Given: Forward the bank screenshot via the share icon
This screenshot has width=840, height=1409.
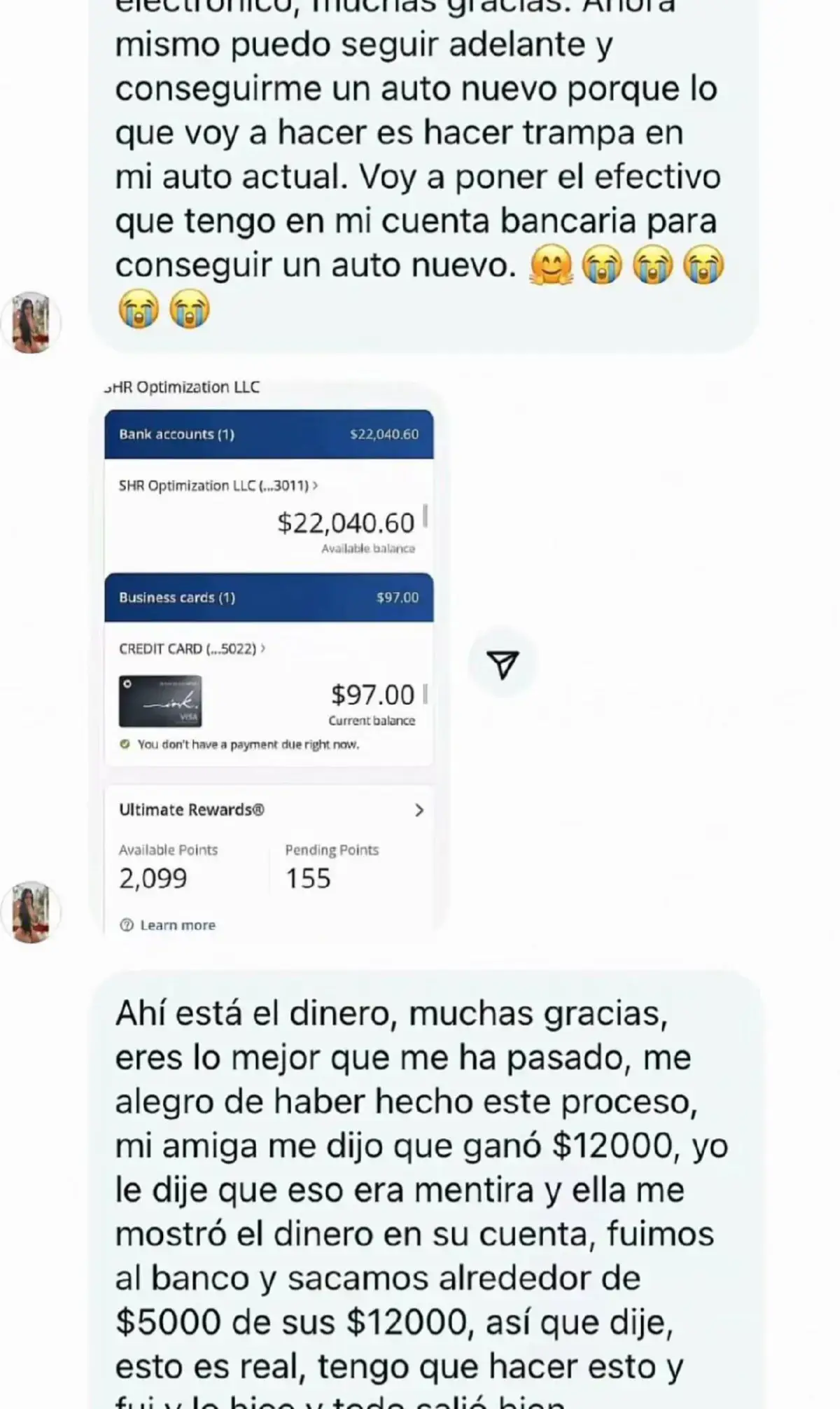Looking at the screenshot, I should [503, 663].
